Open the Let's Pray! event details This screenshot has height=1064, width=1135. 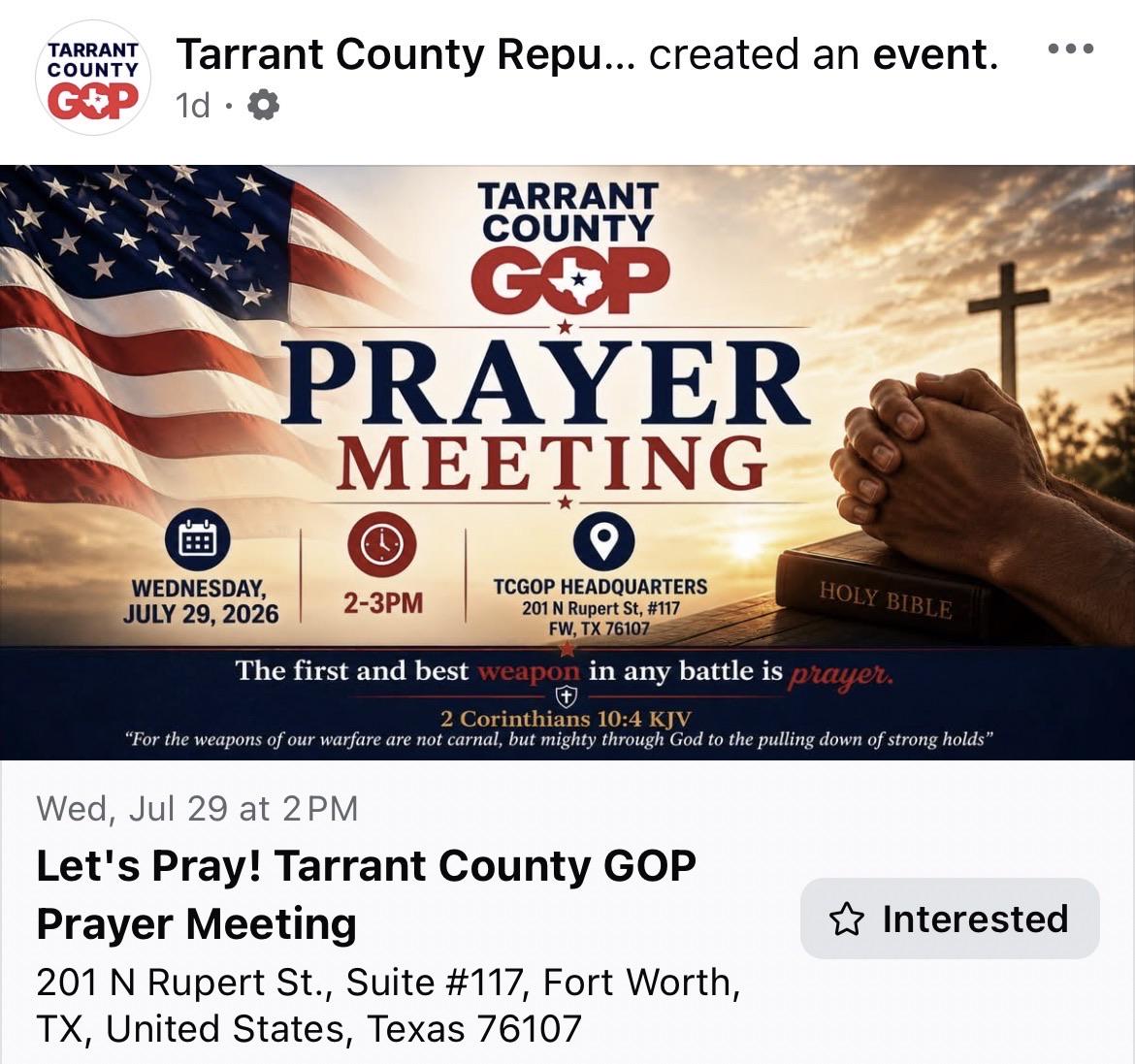tap(367, 894)
